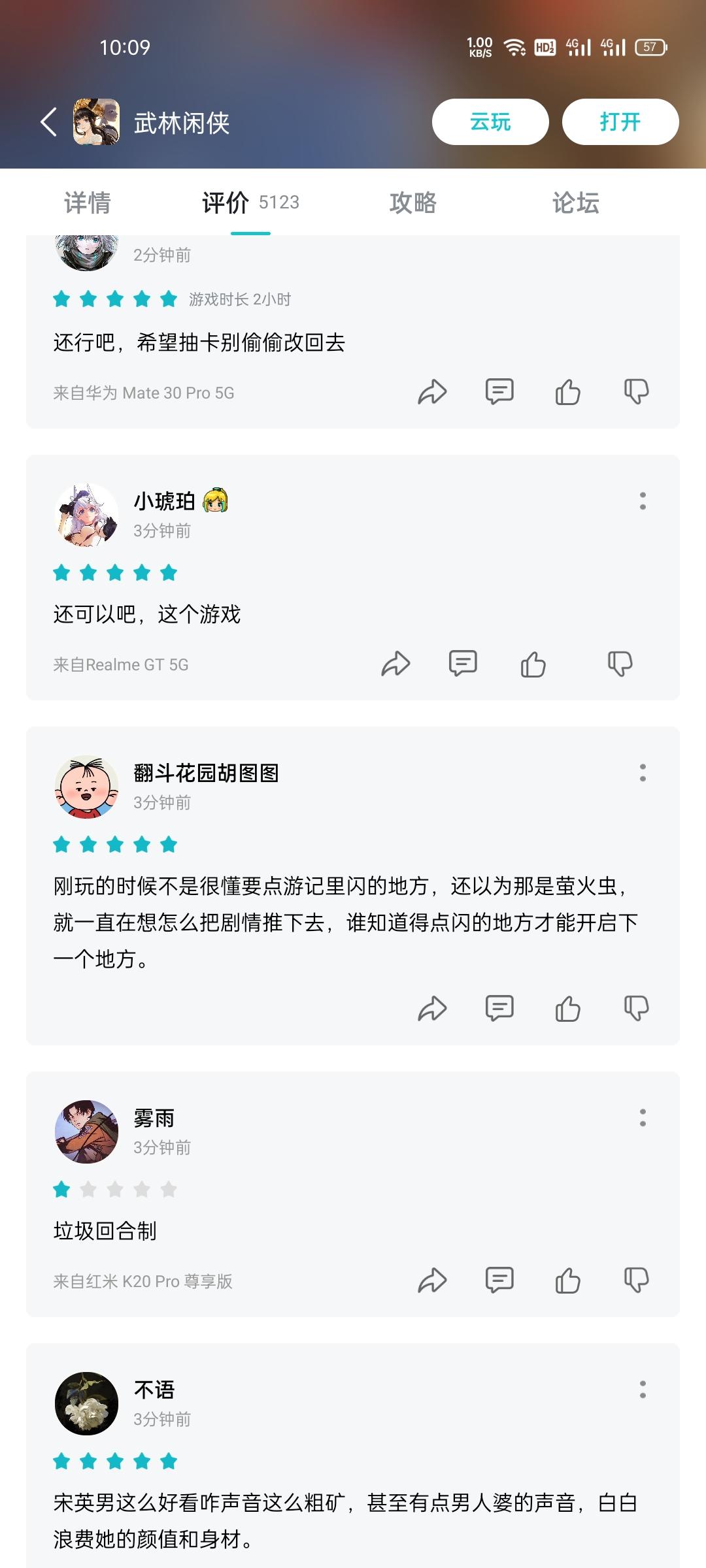Viewport: 706px width, 1568px height.
Task: Share 雾雨's review
Action: click(x=432, y=1281)
